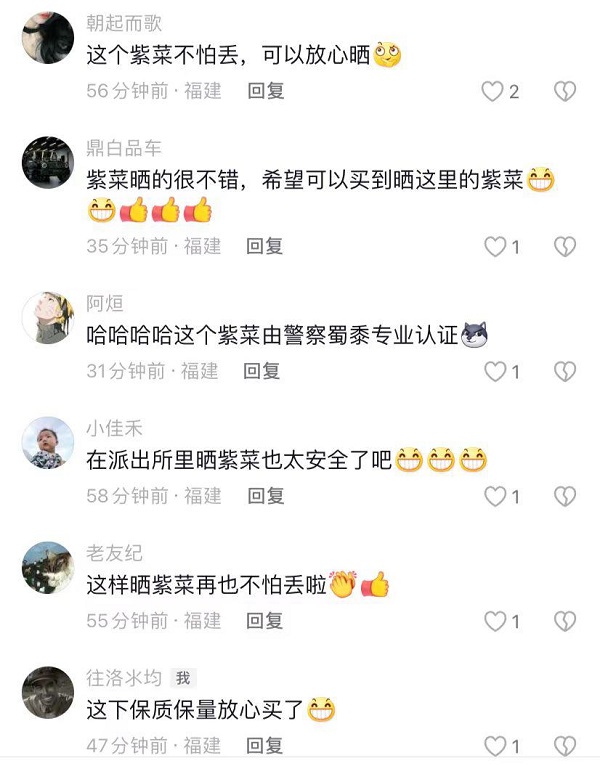The image size is (600, 766).
Task: Dislike 小佳禾's comment
Action: click(565, 496)
